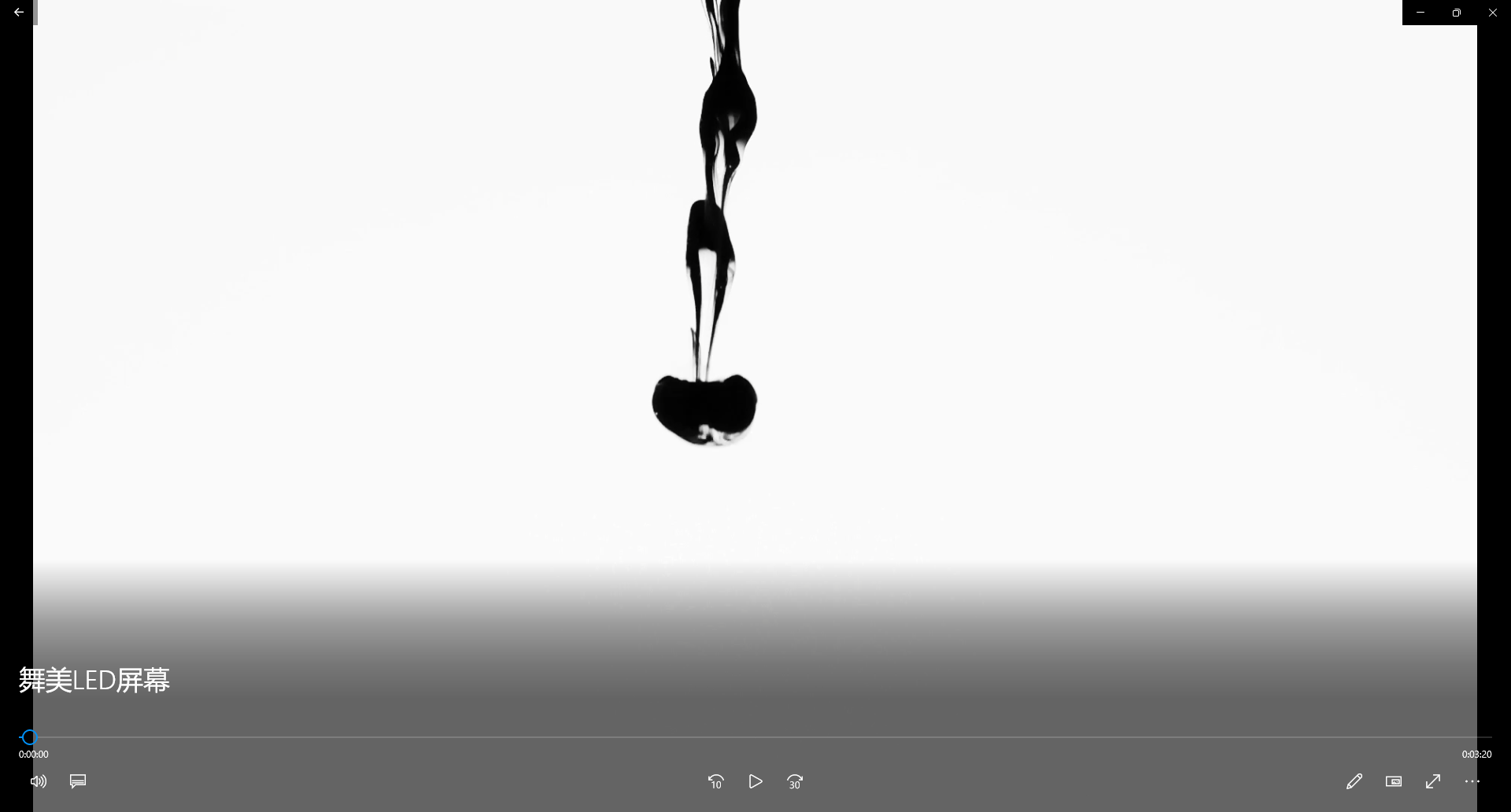Open subtitles and captions menu

(x=78, y=781)
